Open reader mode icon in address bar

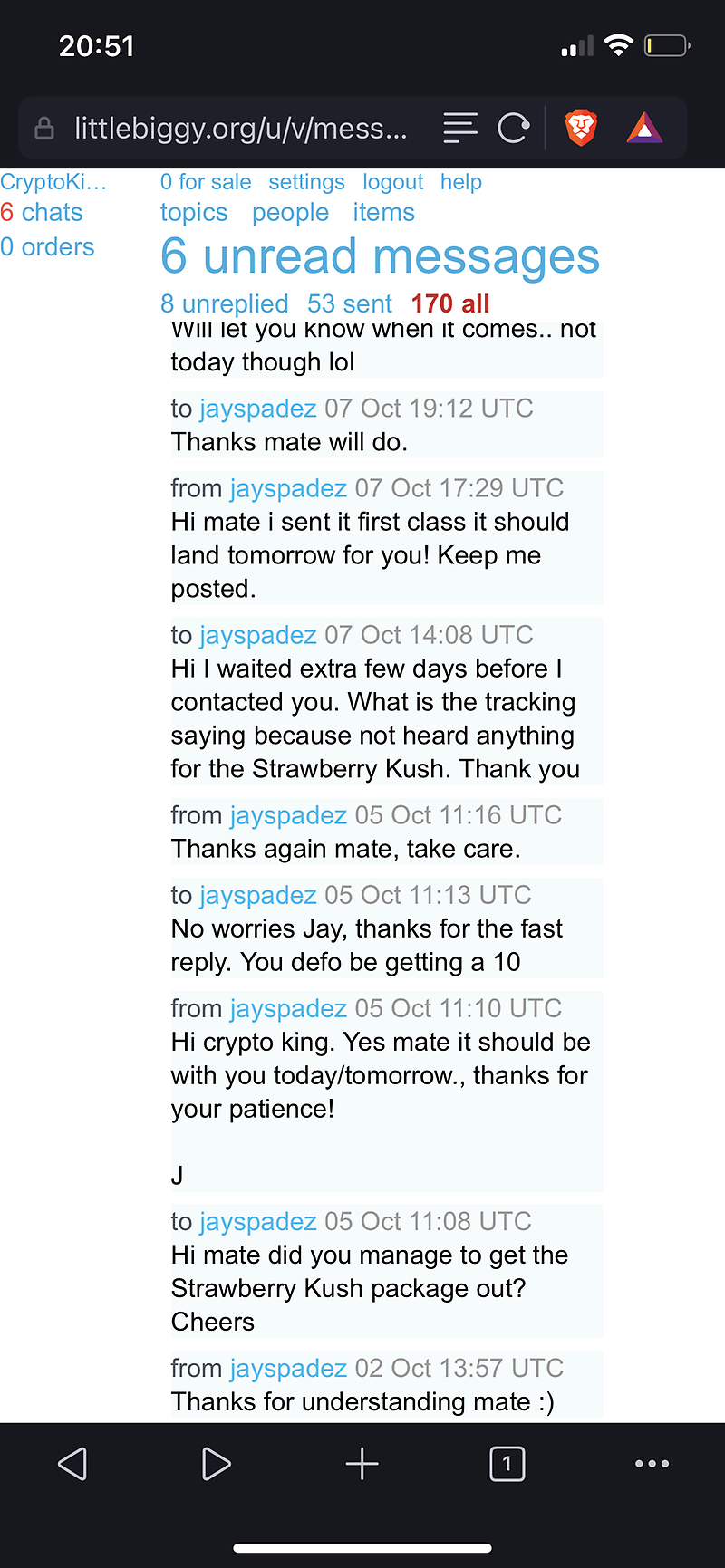coord(459,129)
